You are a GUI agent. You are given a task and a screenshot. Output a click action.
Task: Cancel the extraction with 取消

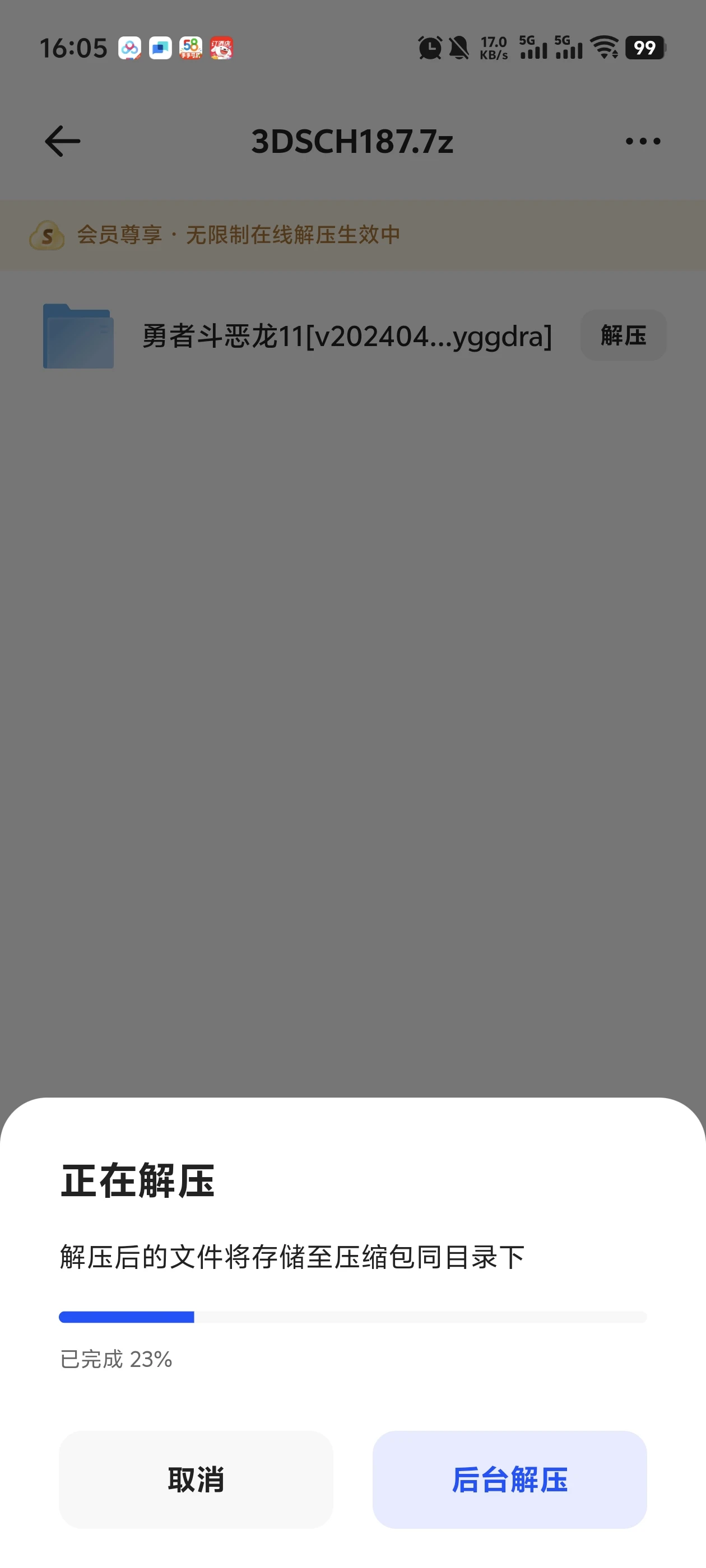(x=196, y=1479)
